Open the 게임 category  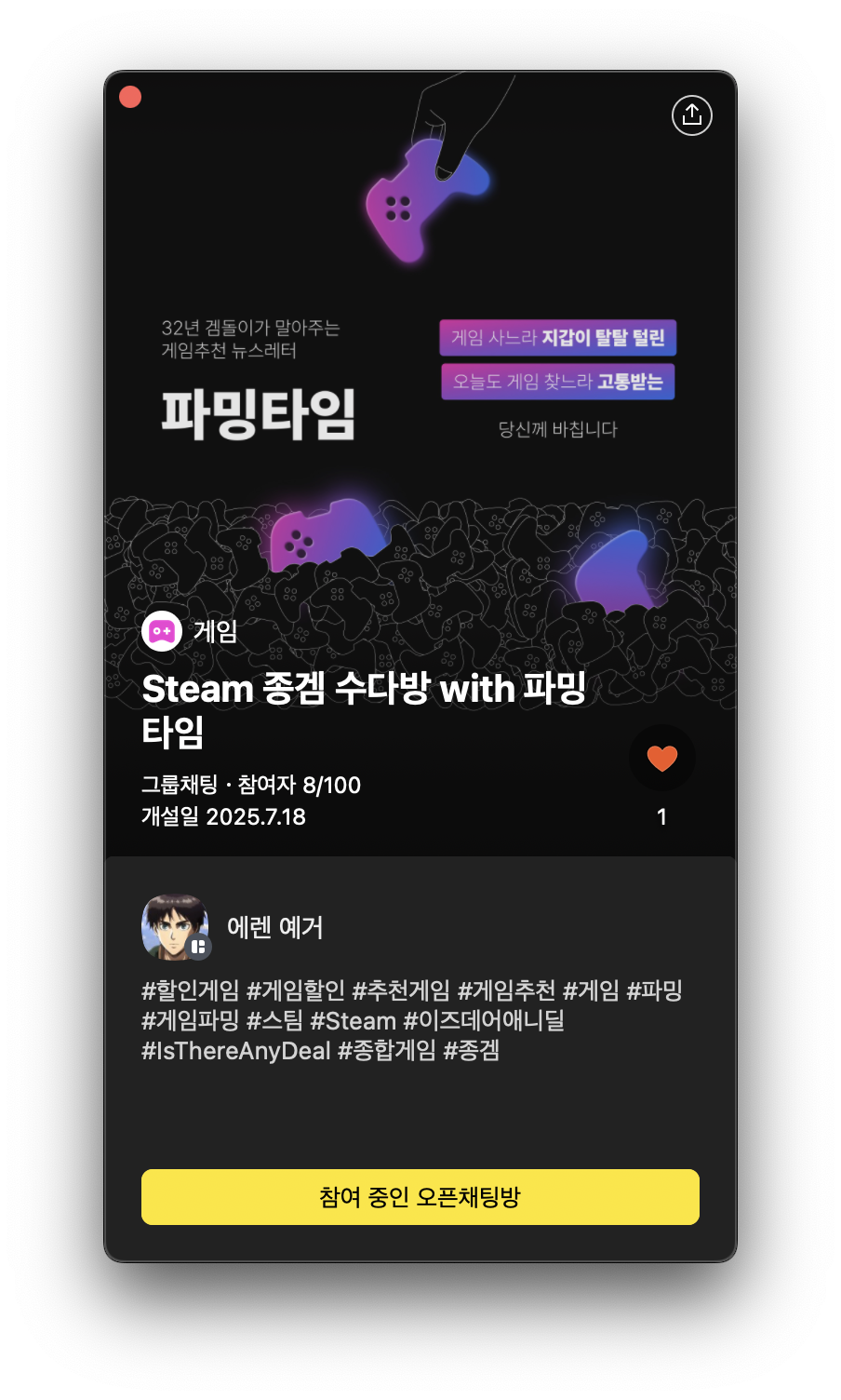pos(191,631)
